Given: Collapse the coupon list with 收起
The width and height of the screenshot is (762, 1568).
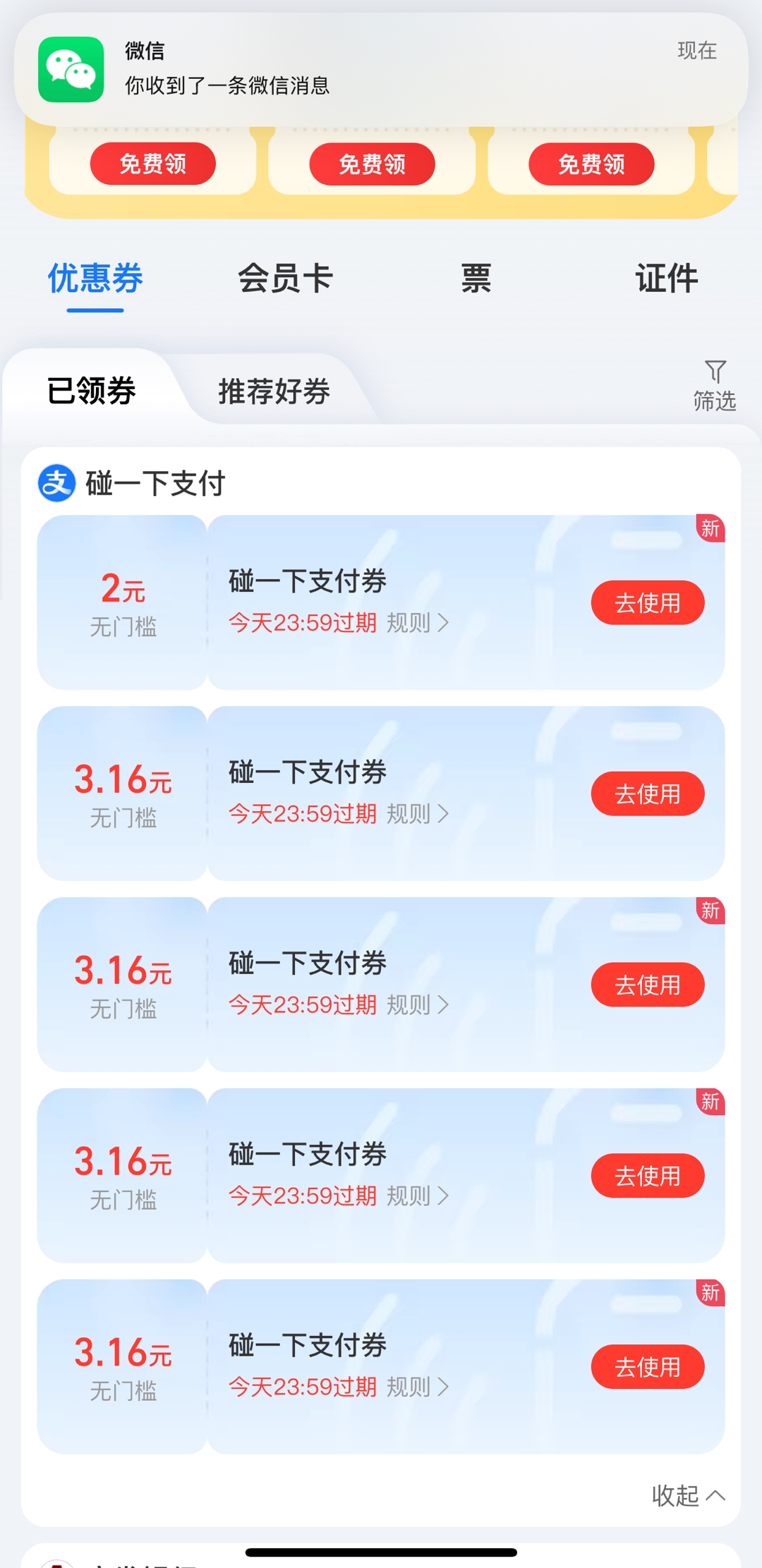Looking at the screenshot, I should (687, 1495).
